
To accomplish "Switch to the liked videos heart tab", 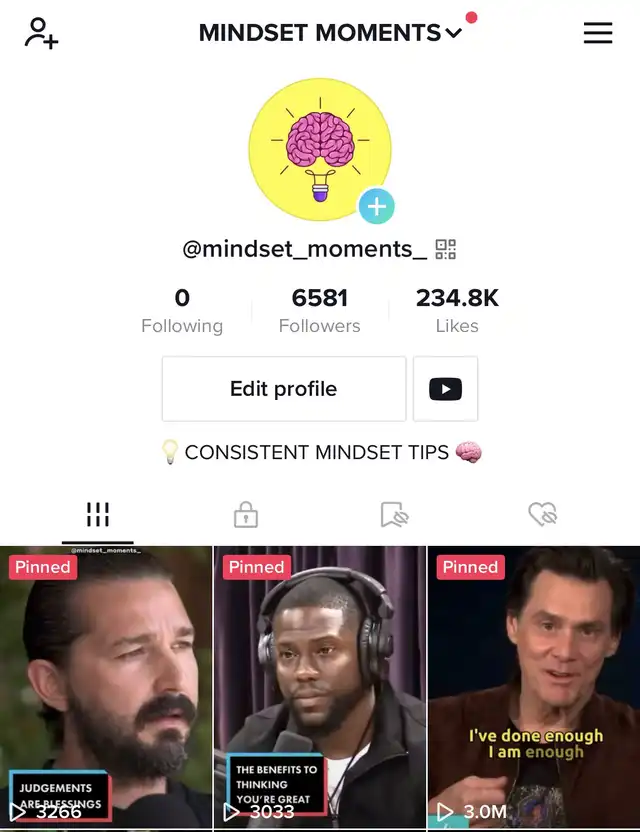I will (542, 515).
